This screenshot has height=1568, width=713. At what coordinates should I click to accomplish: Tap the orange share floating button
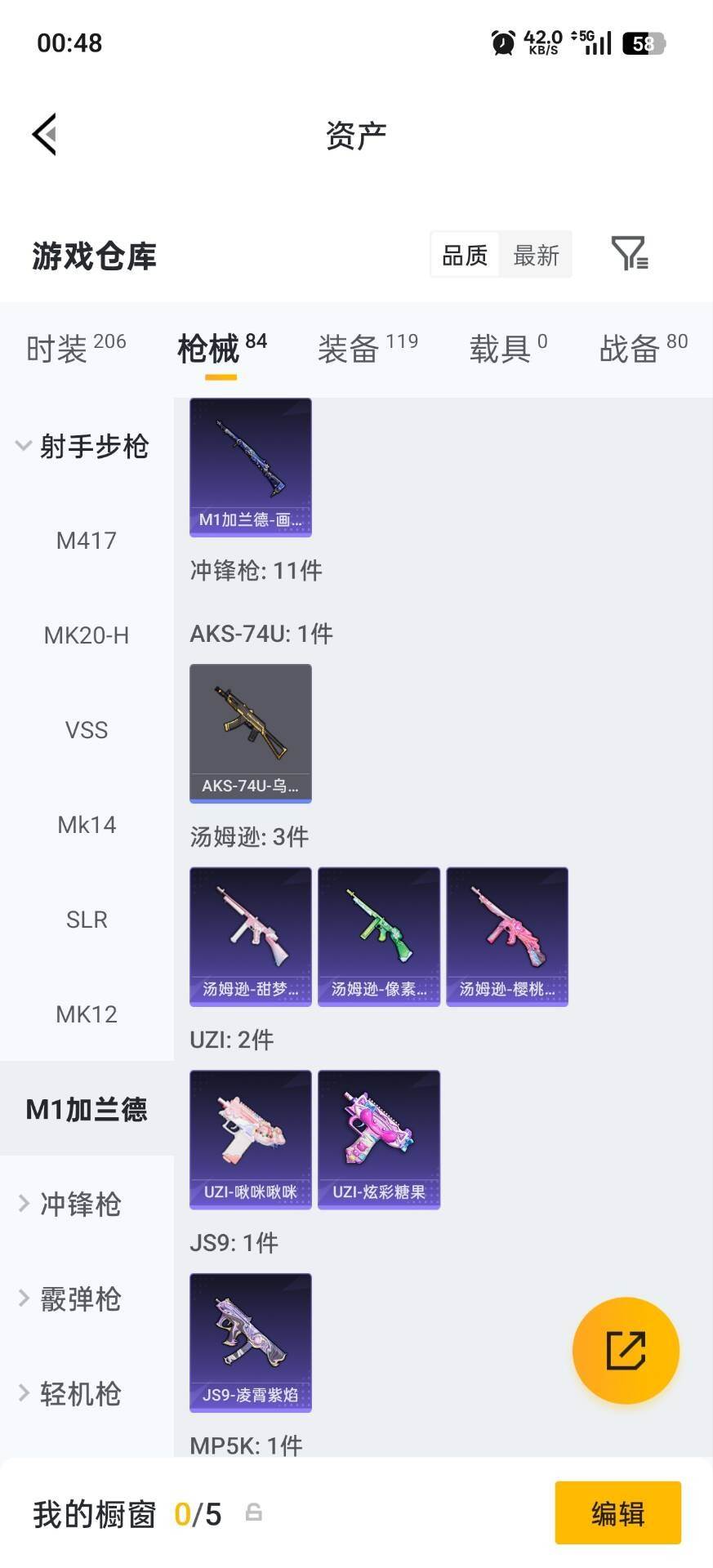pyautogui.click(x=626, y=1351)
